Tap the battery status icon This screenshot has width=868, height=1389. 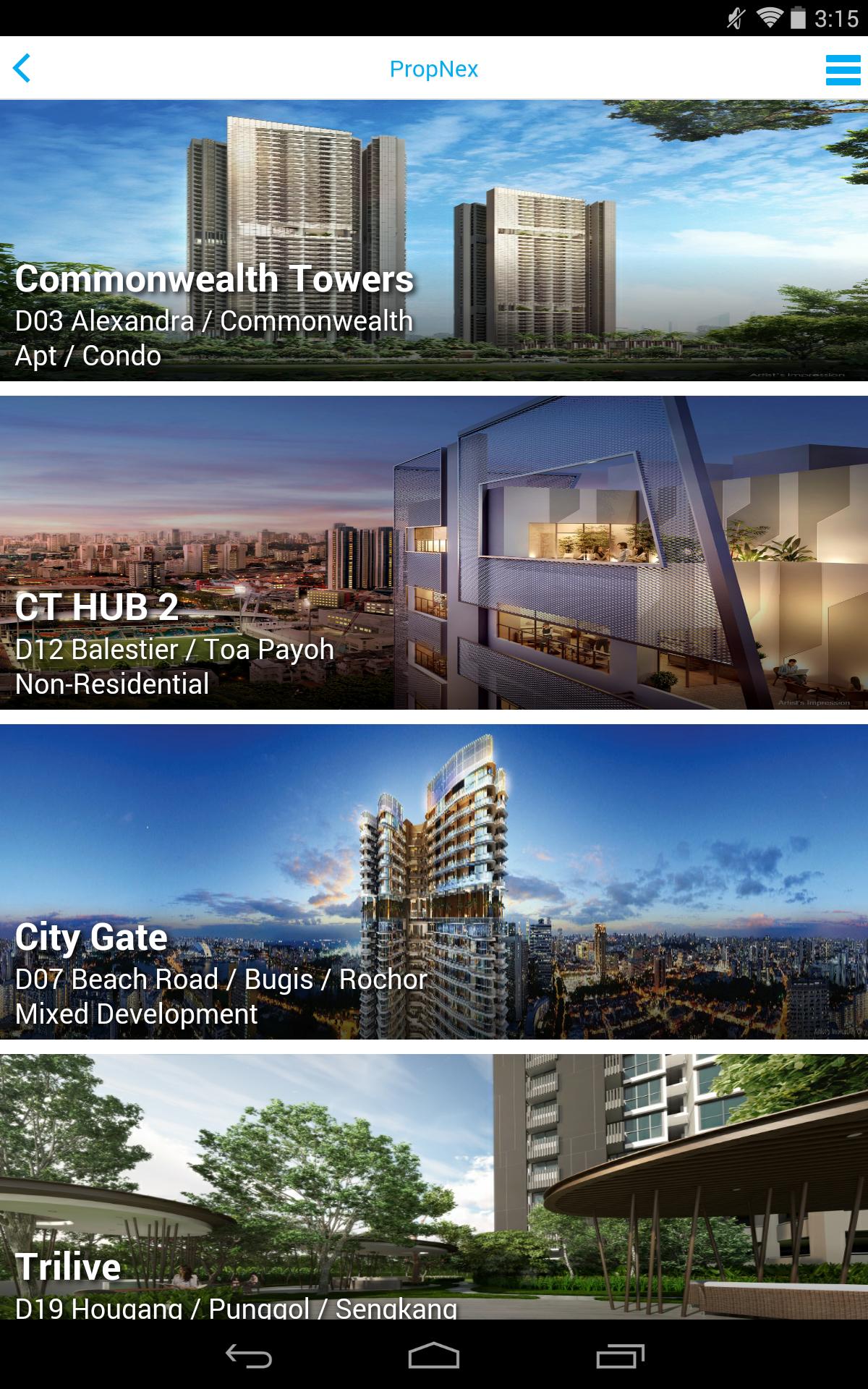[800, 20]
